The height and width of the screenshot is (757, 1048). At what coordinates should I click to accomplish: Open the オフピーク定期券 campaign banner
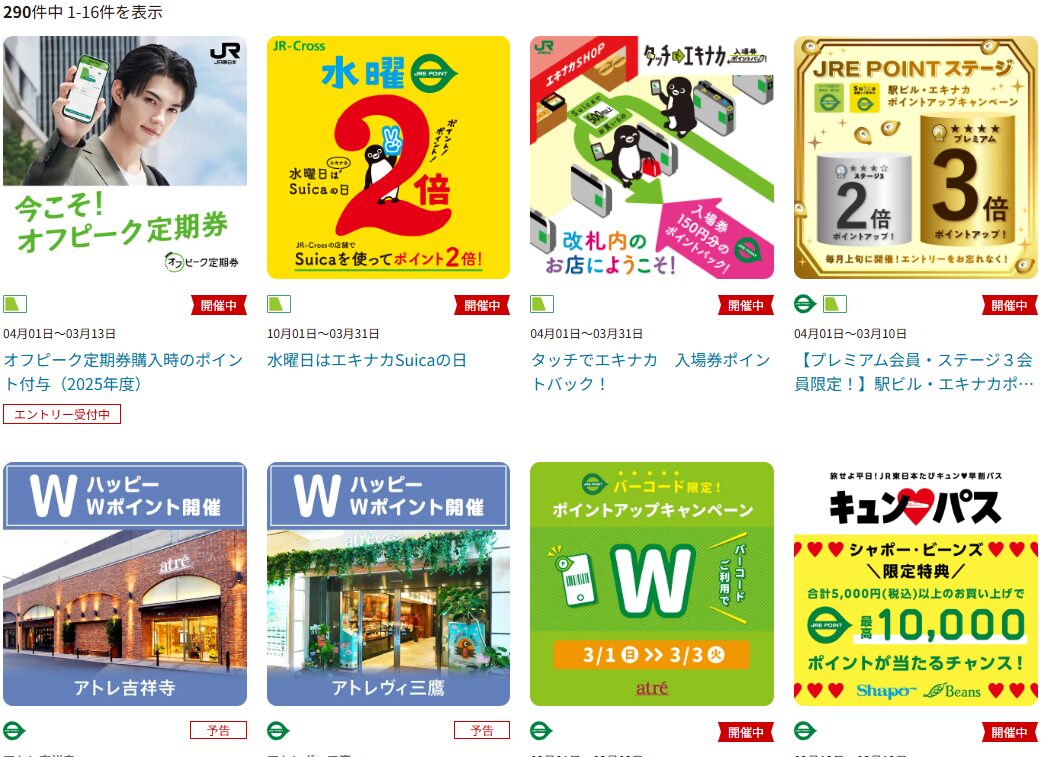[x=125, y=158]
